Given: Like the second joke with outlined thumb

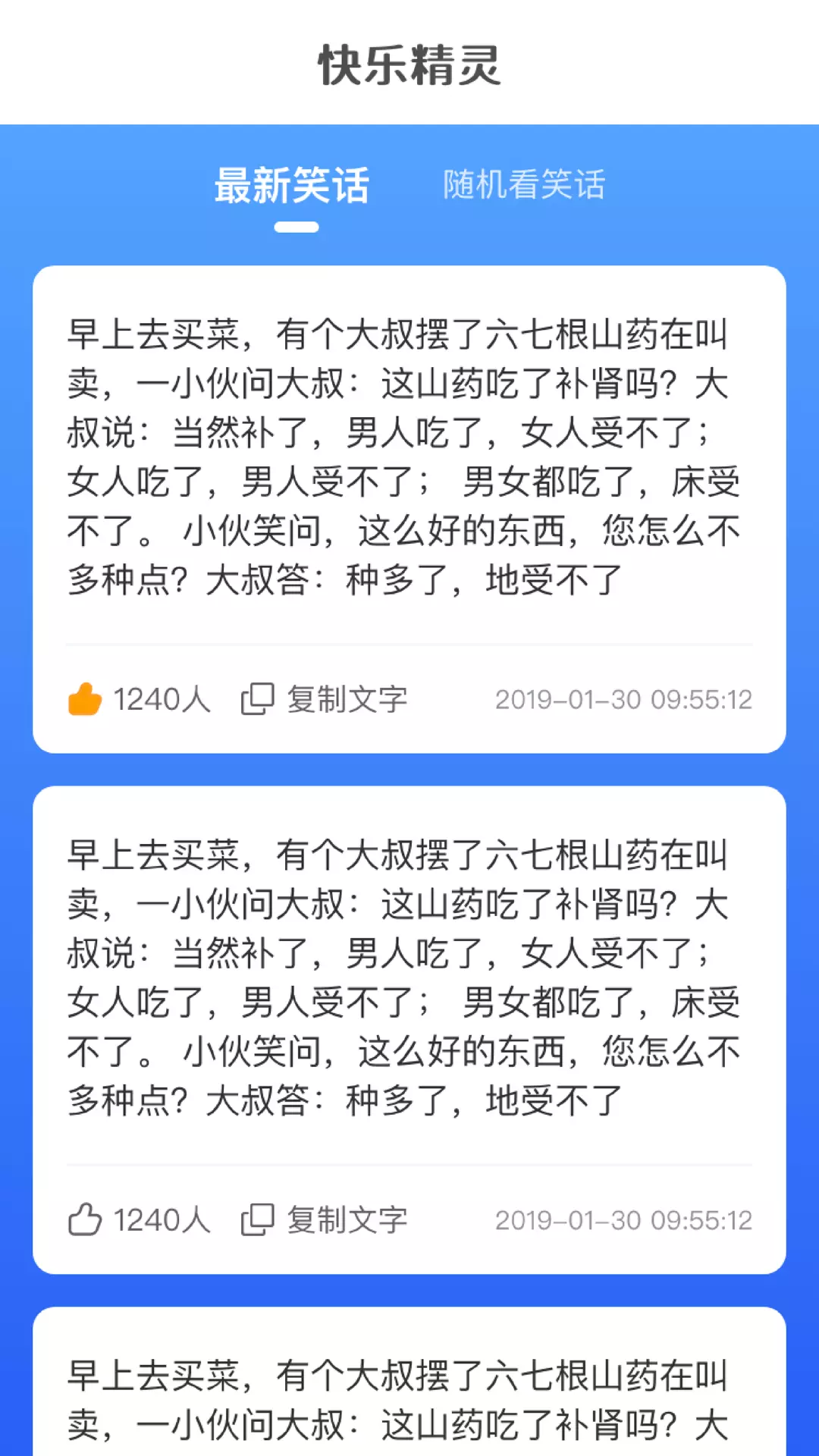Looking at the screenshot, I should [85, 1220].
